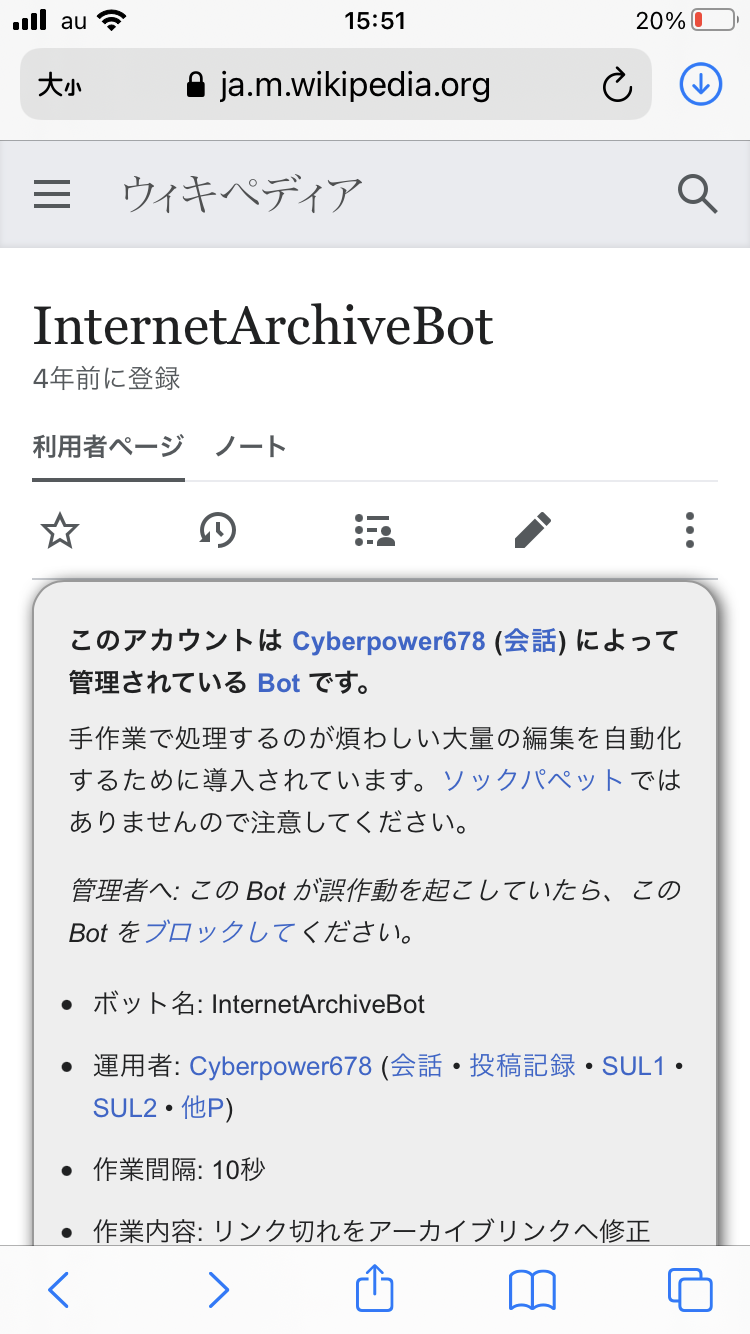Viewport: 750px width, 1334px height.
Task: Reload the page in Safari
Action: click(617, 85)
